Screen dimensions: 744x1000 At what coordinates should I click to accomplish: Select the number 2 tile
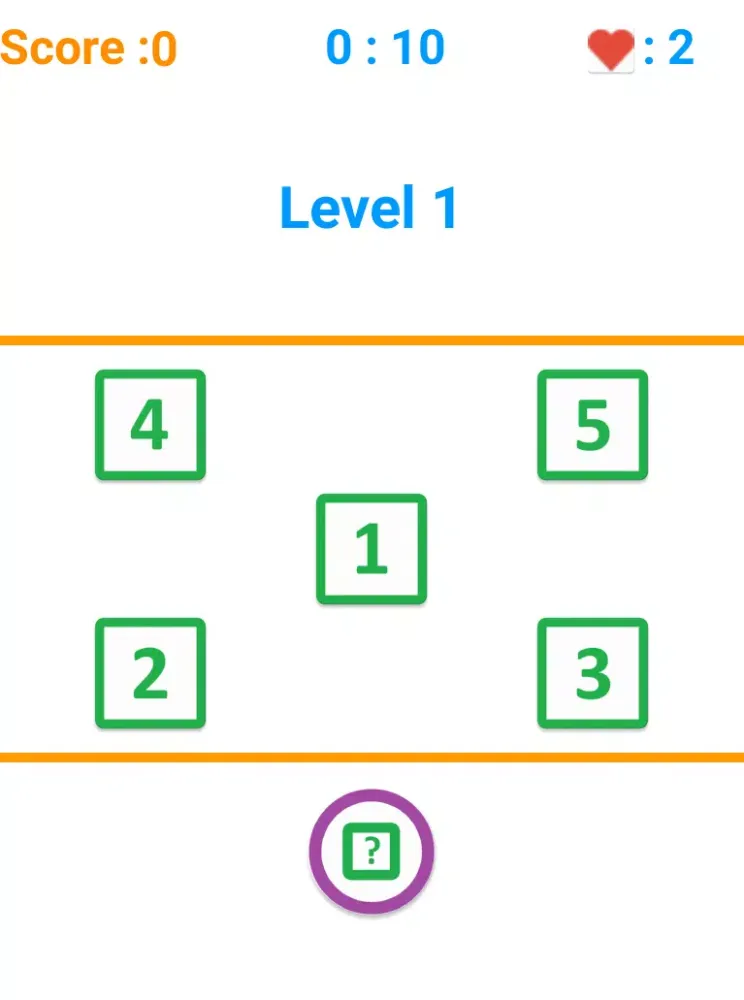(150, 673)
